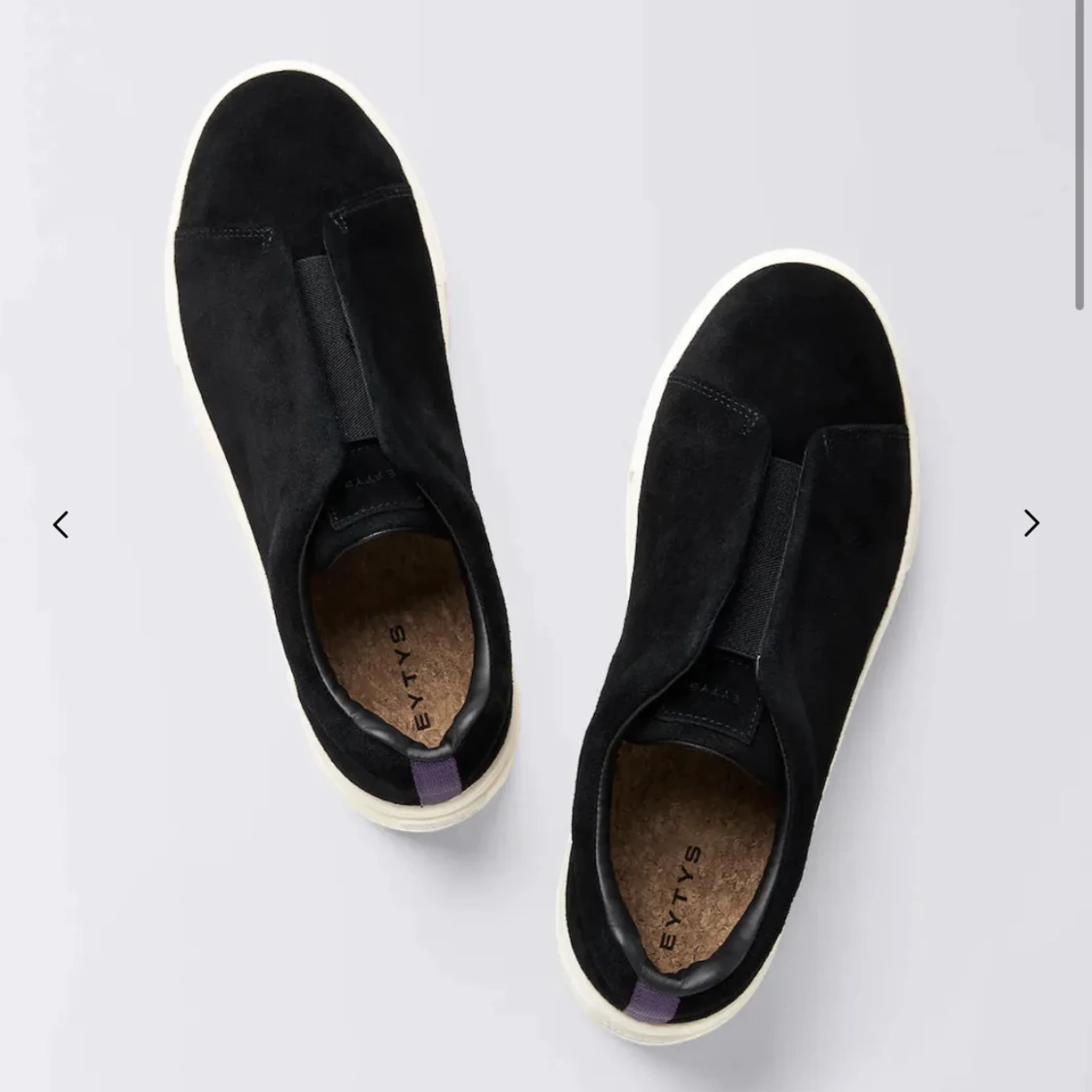Show the next product image
This screenshot has width=1092, height=1092.
[1031, 523]
